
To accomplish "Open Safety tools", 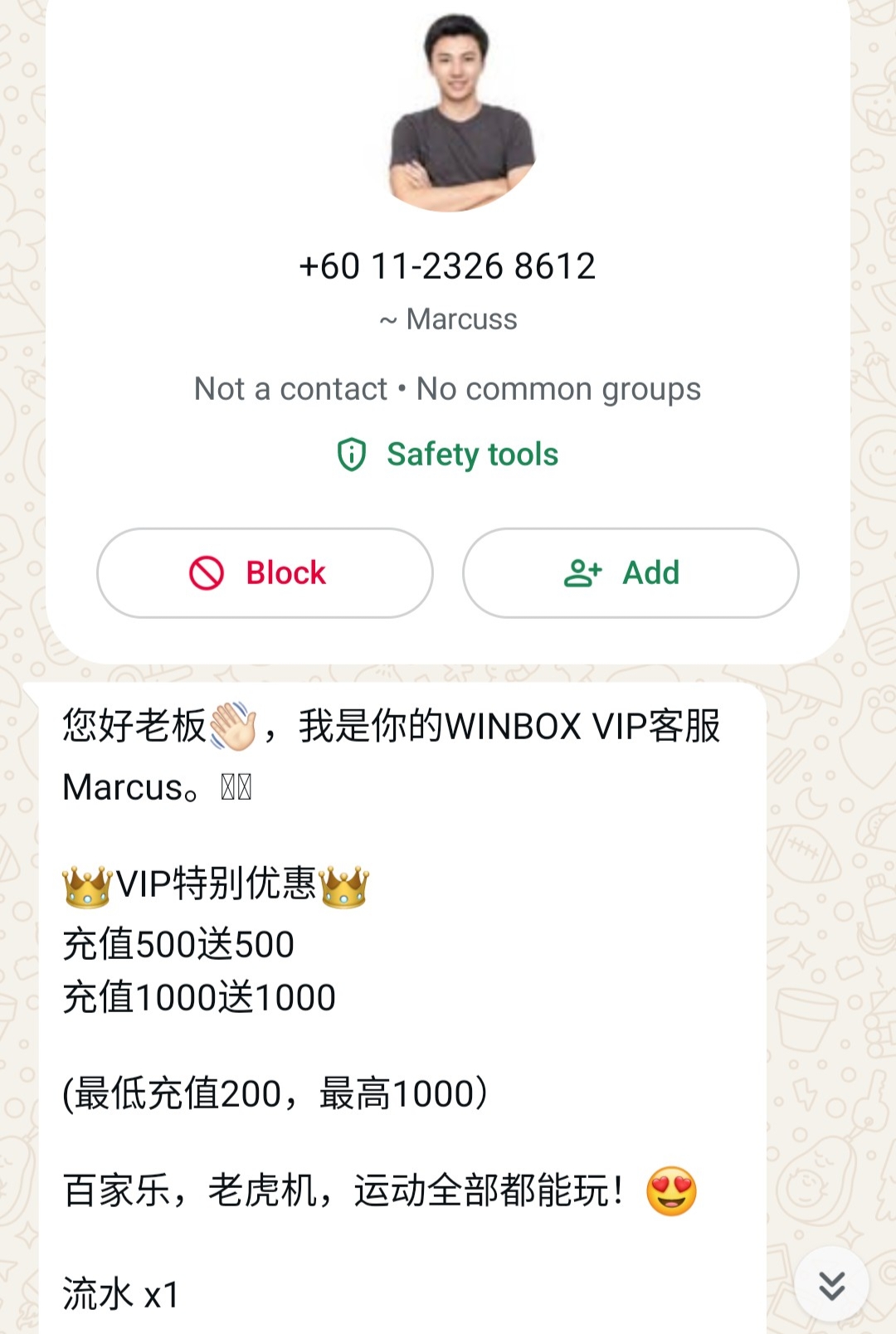I will click(448, 455).
